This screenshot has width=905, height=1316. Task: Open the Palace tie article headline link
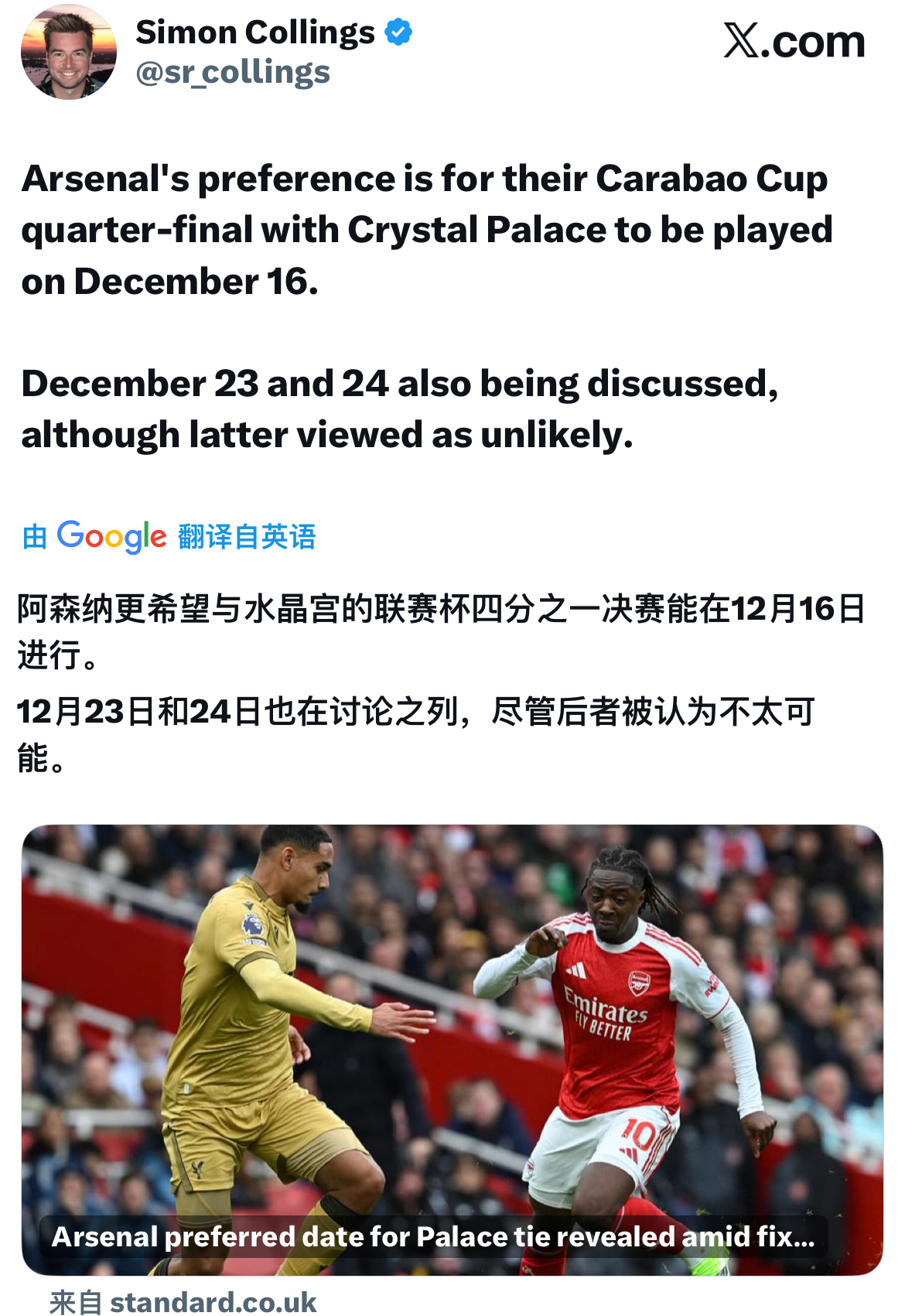point(429,1236)
